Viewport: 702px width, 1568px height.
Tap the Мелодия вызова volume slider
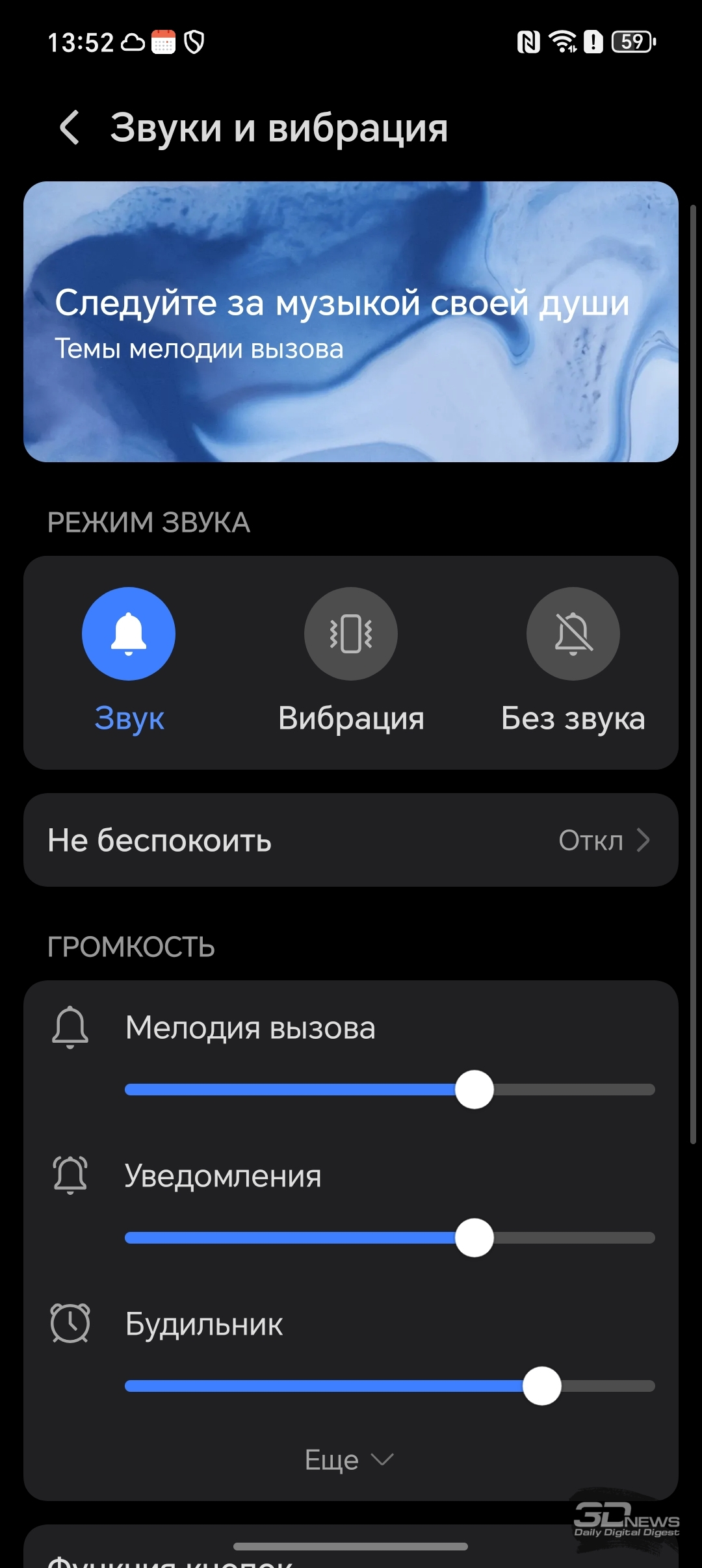pyautogui.click(x=390, y=1090)
